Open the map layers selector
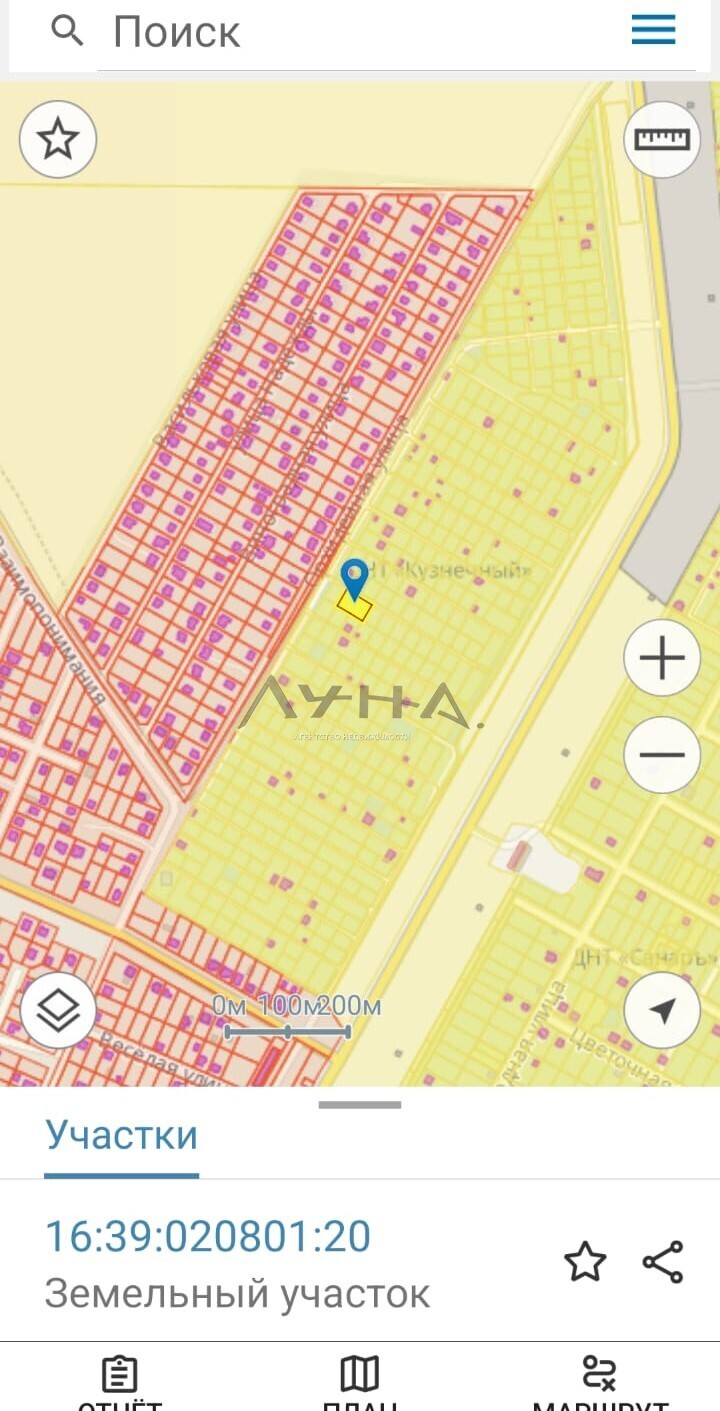720x1411 pixels. [58, 1010]
